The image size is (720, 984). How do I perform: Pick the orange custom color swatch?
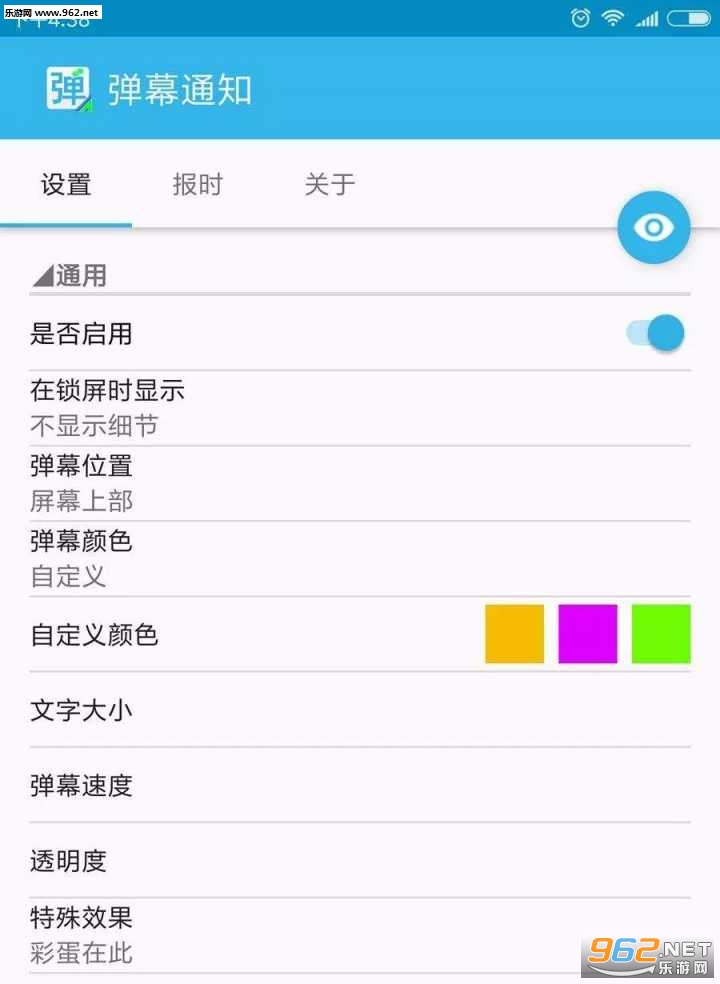515,634
